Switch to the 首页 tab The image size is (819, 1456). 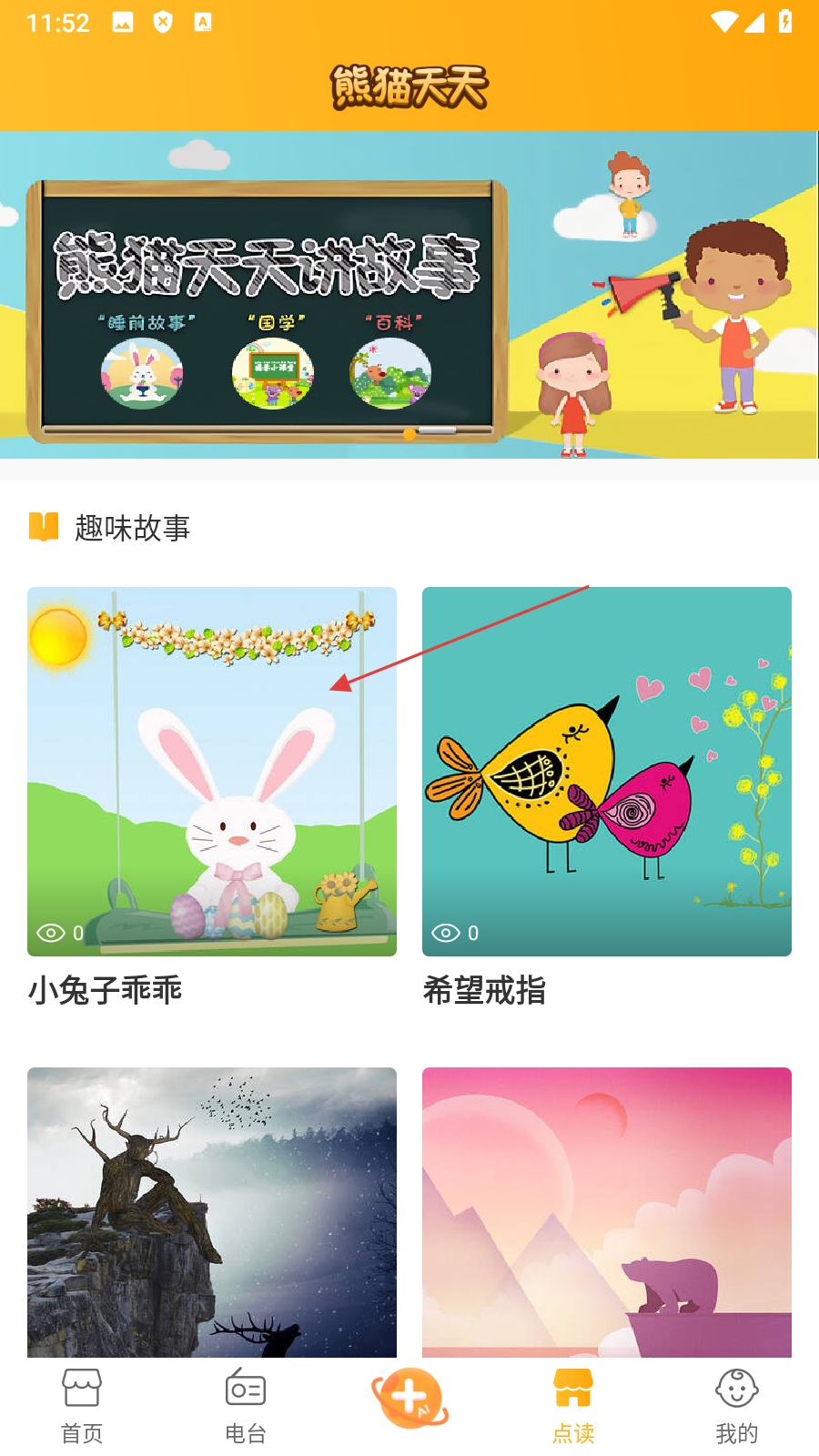(x=82, y=1406)
